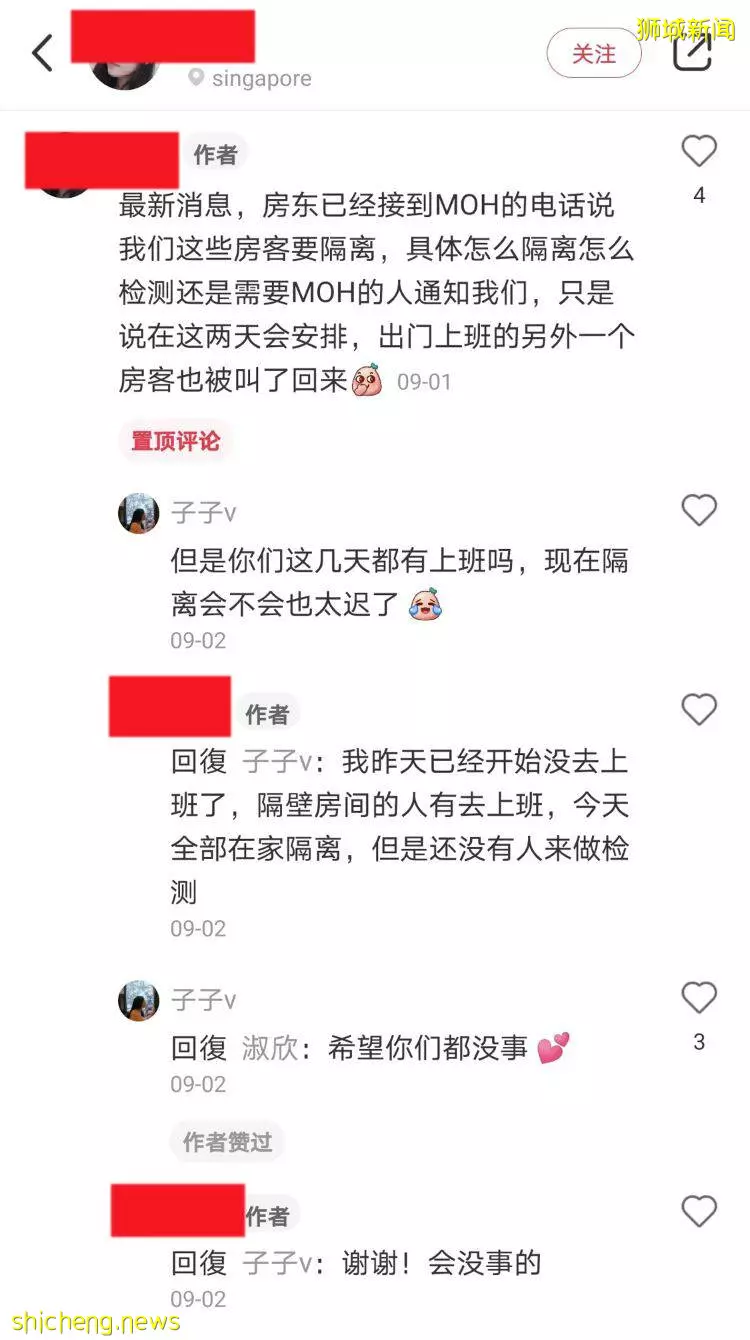Like the pinned comment starting 最新消息
Image resolution: width=750 pixels, height=1340 pixels.
click(699, 152)
